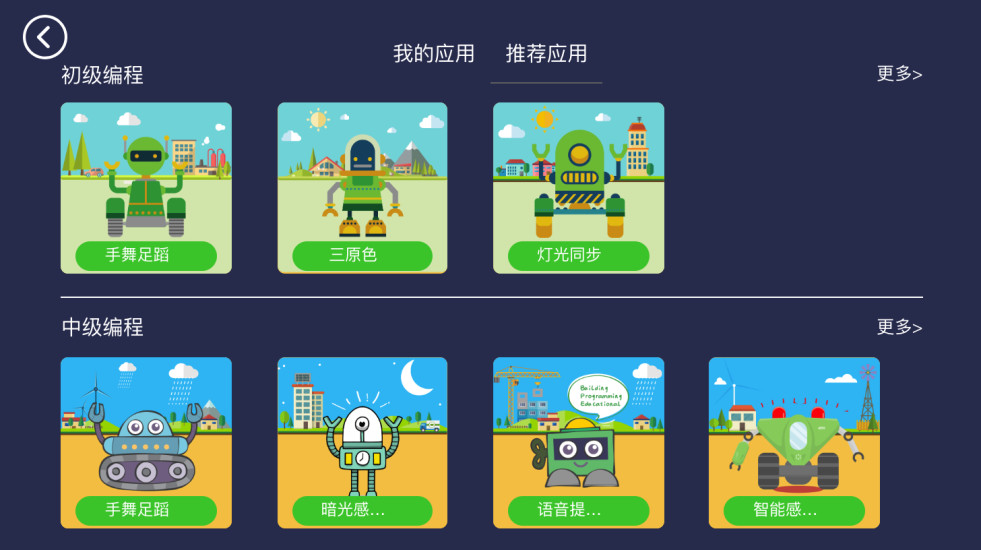Image resolution: width=981 pixels, height=550 pixels.
Task: Open the 三原色 app card
Action: point(362,188)
